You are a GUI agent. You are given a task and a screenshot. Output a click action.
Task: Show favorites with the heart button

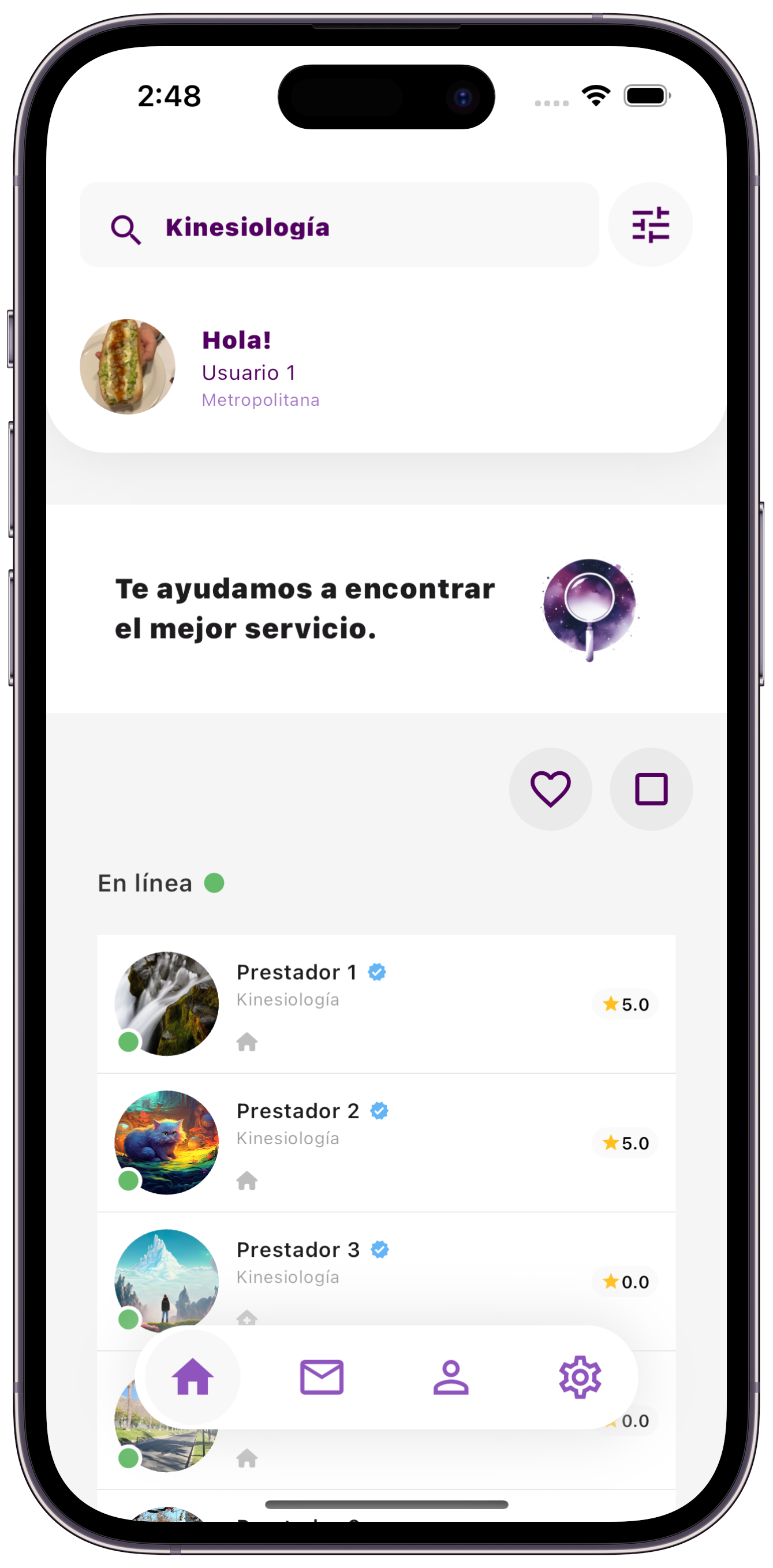point(550,789)
